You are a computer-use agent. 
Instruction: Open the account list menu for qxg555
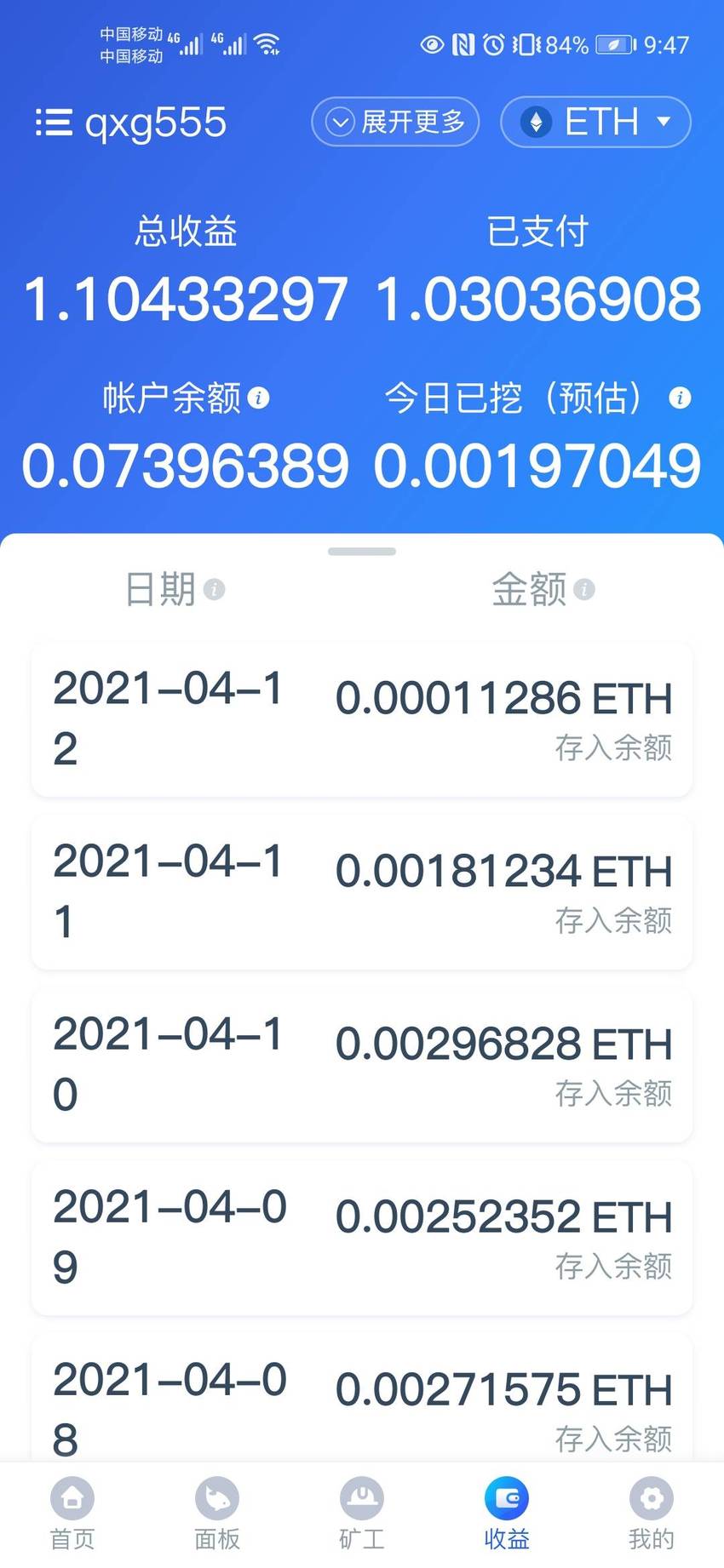[54, 123]
